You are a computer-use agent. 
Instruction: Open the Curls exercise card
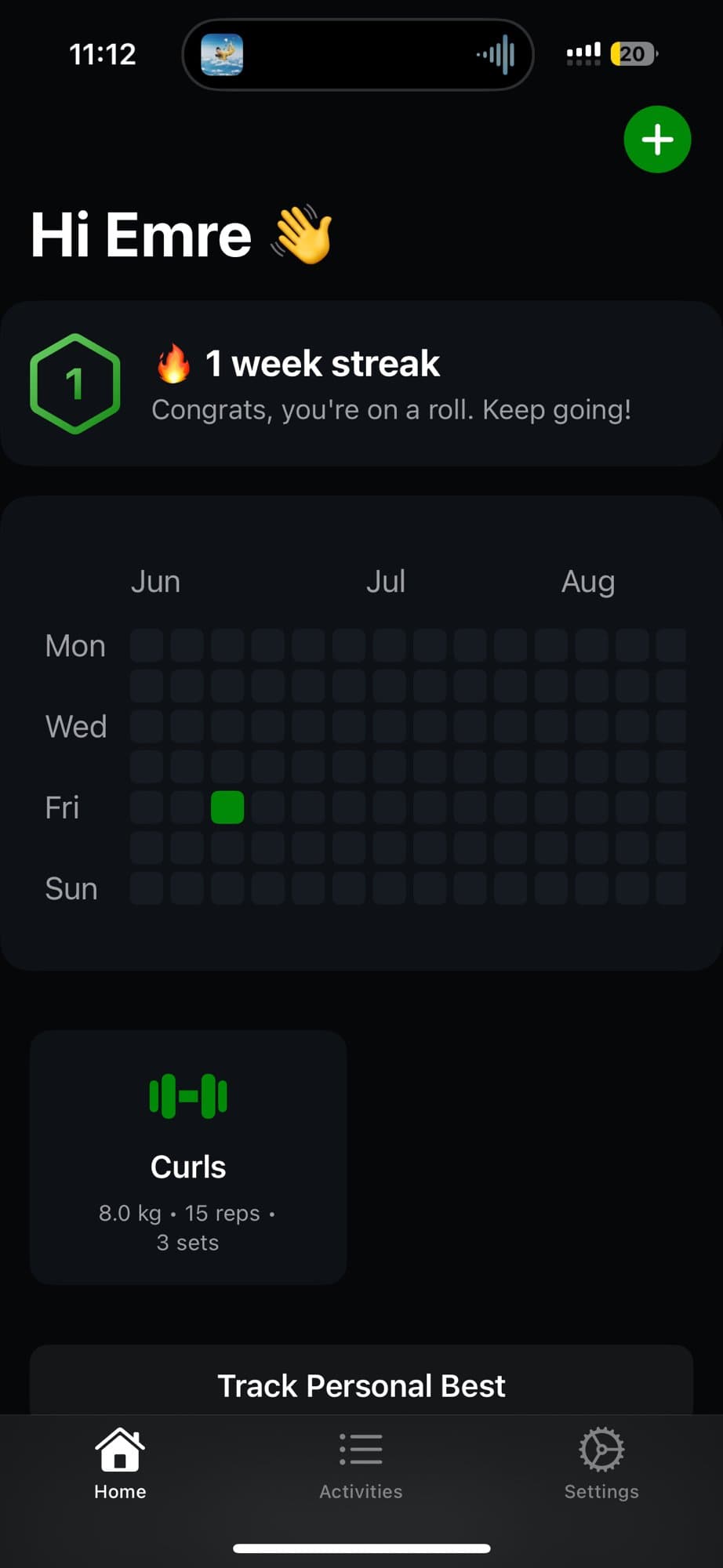point(188,1157)
